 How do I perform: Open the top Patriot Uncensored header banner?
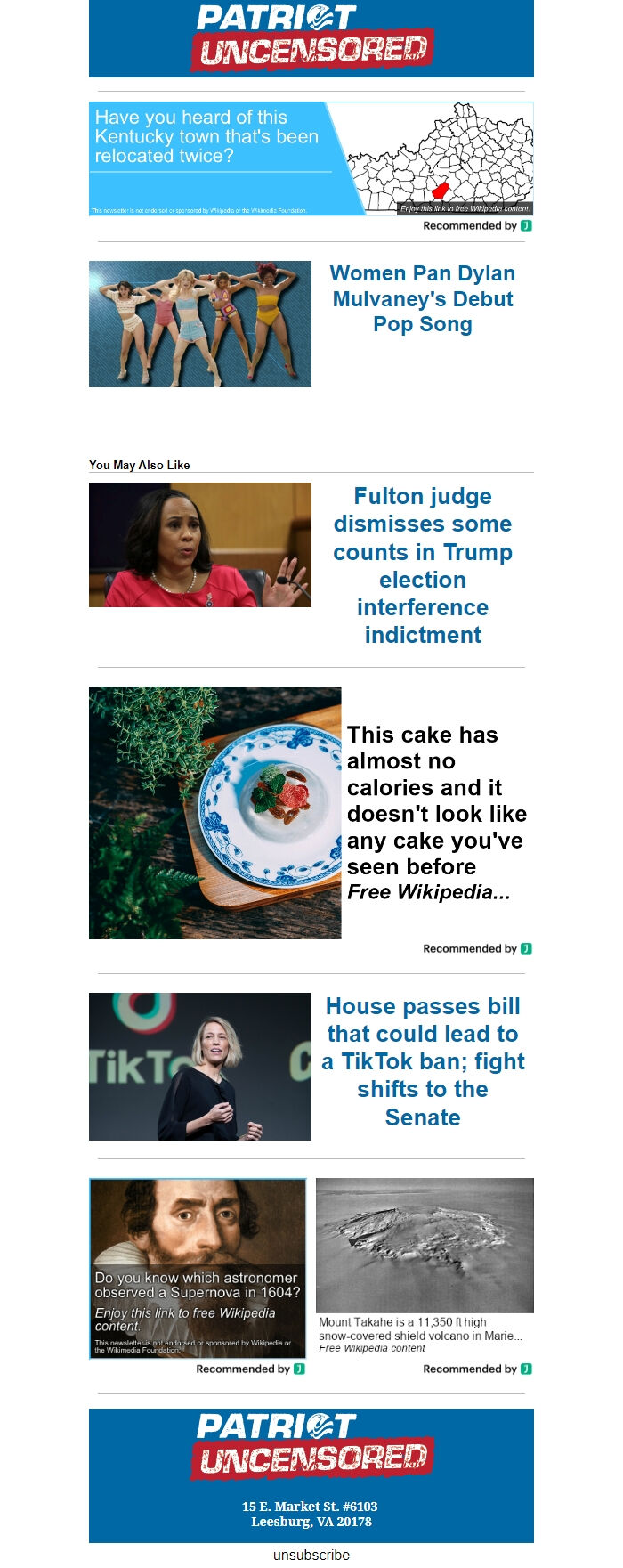(311, 38)
